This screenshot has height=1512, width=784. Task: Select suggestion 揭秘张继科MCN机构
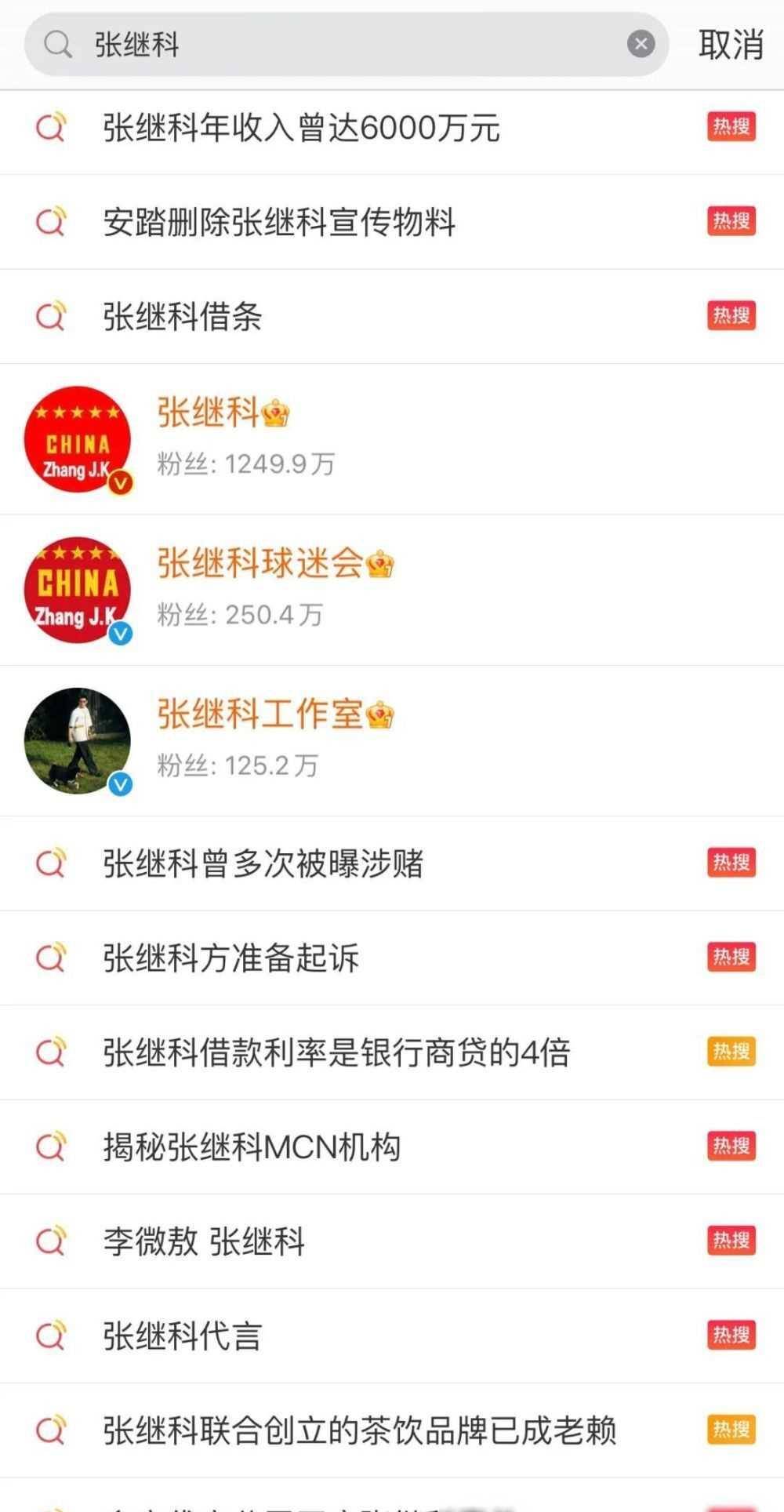click(251, 1147)
